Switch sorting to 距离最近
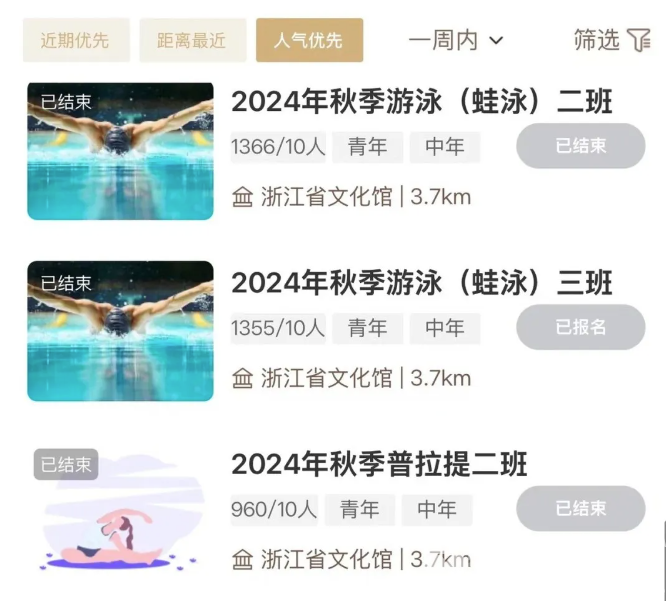Screen dimensions: 666x601 (x=192, y=41)
